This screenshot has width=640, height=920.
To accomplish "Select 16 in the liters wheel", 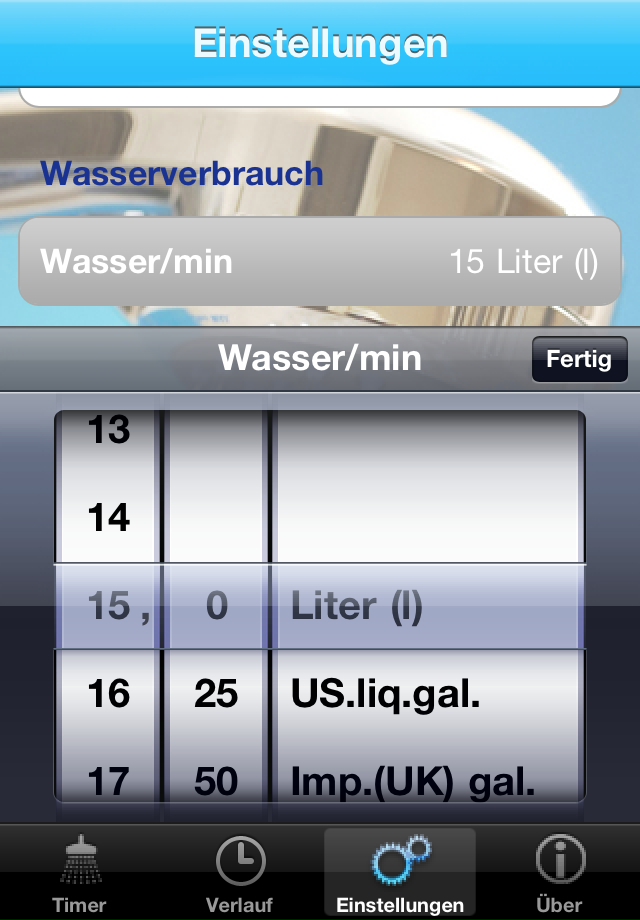I will point(109,694).
